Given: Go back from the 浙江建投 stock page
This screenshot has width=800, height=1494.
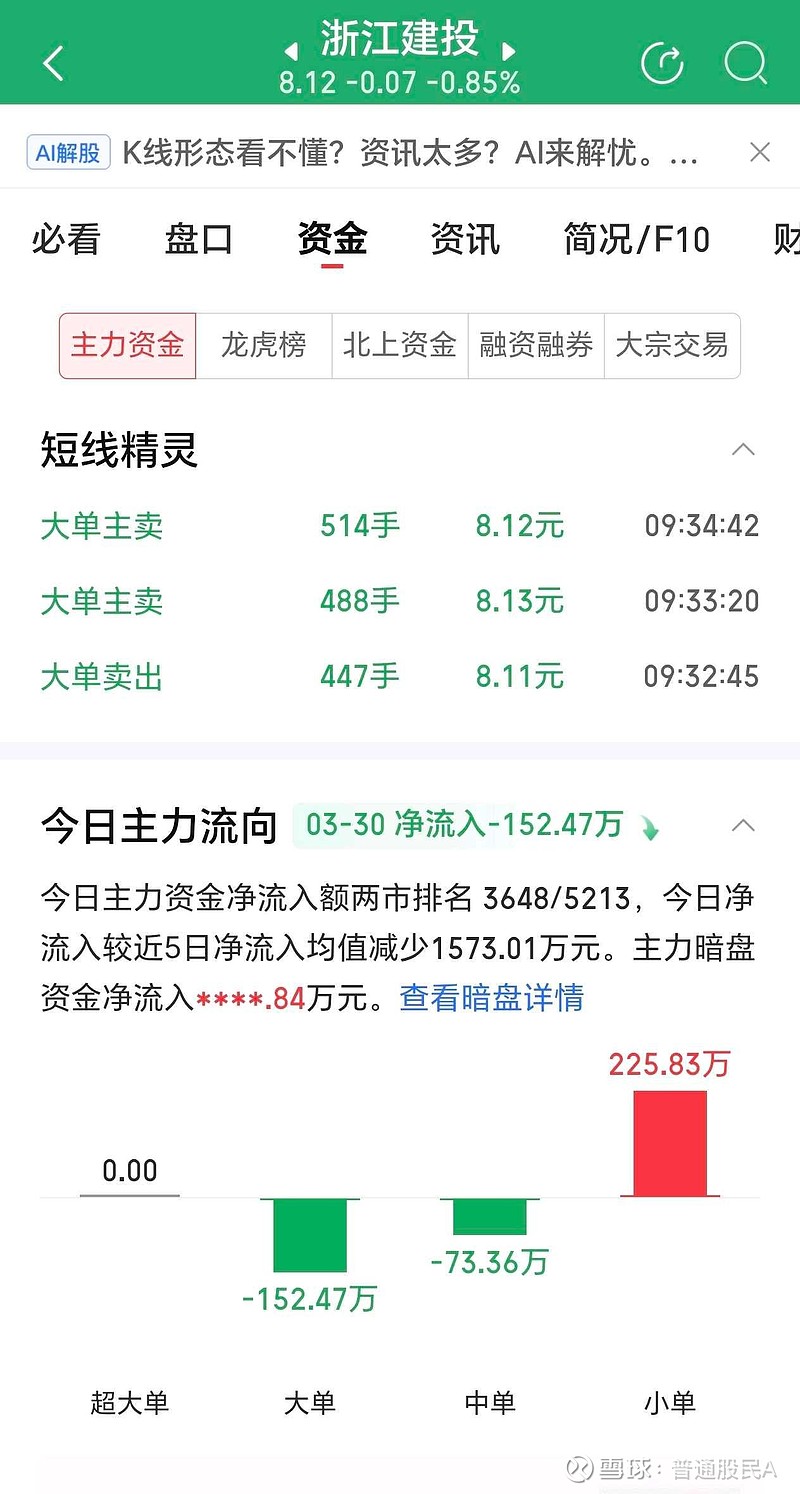Looking at the screenshot, I should [x=53, y=63].
